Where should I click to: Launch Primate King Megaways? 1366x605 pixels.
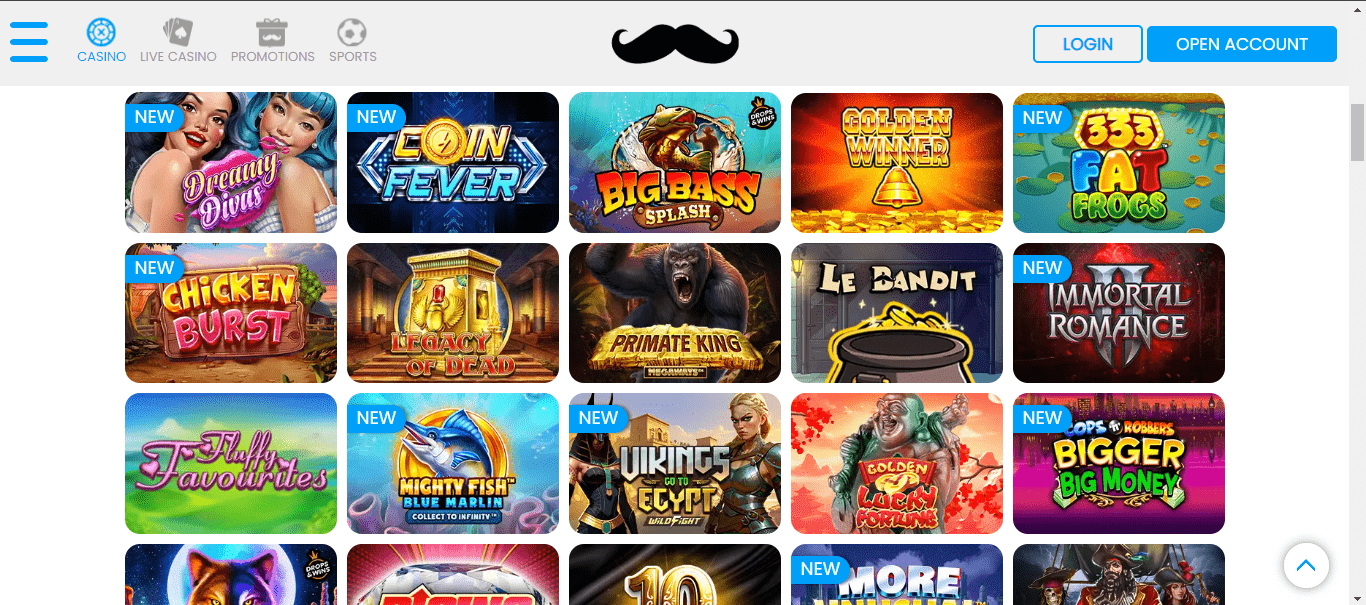click(675, 313)
